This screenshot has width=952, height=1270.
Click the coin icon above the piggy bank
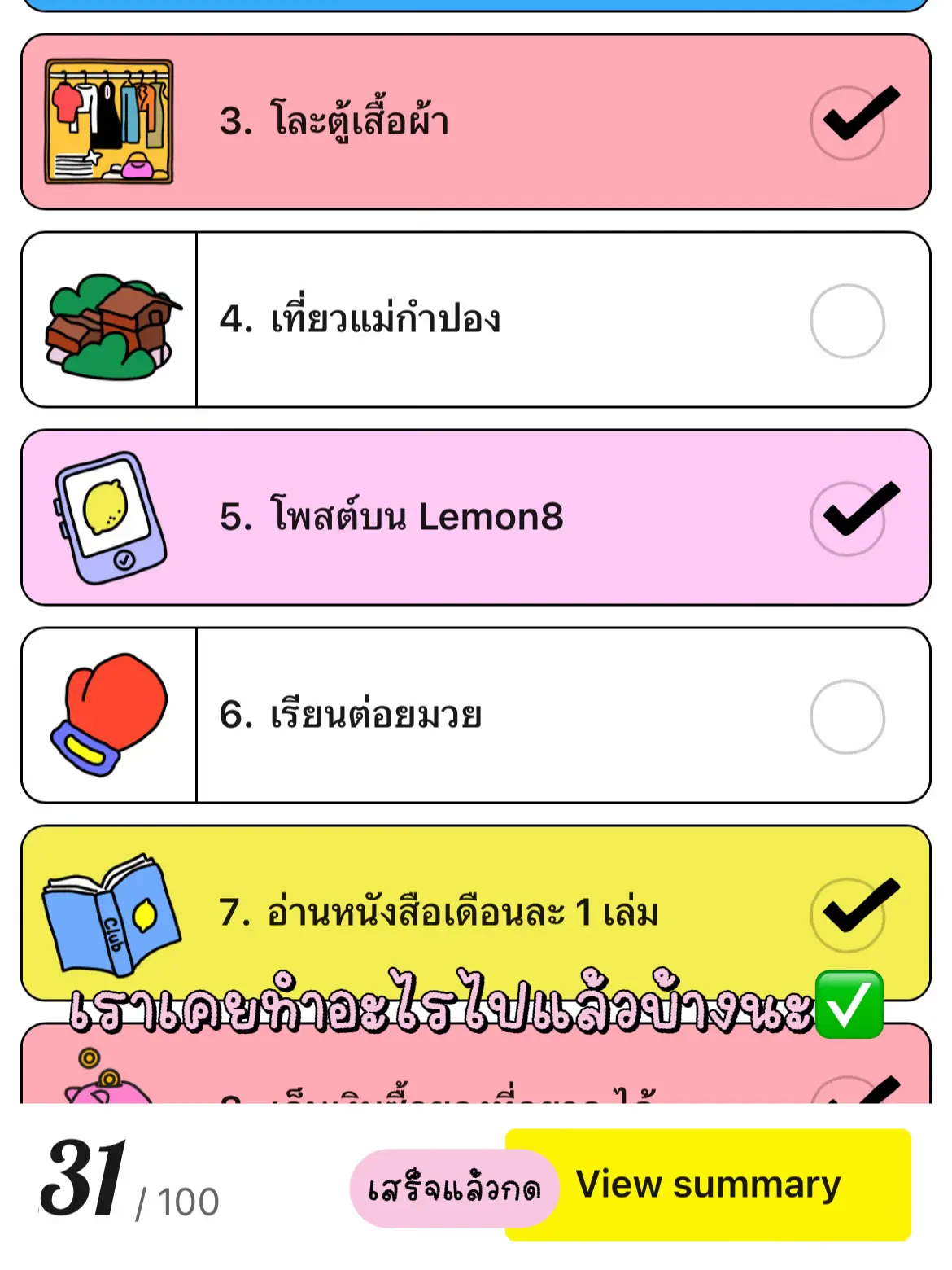pos(89,1056)
